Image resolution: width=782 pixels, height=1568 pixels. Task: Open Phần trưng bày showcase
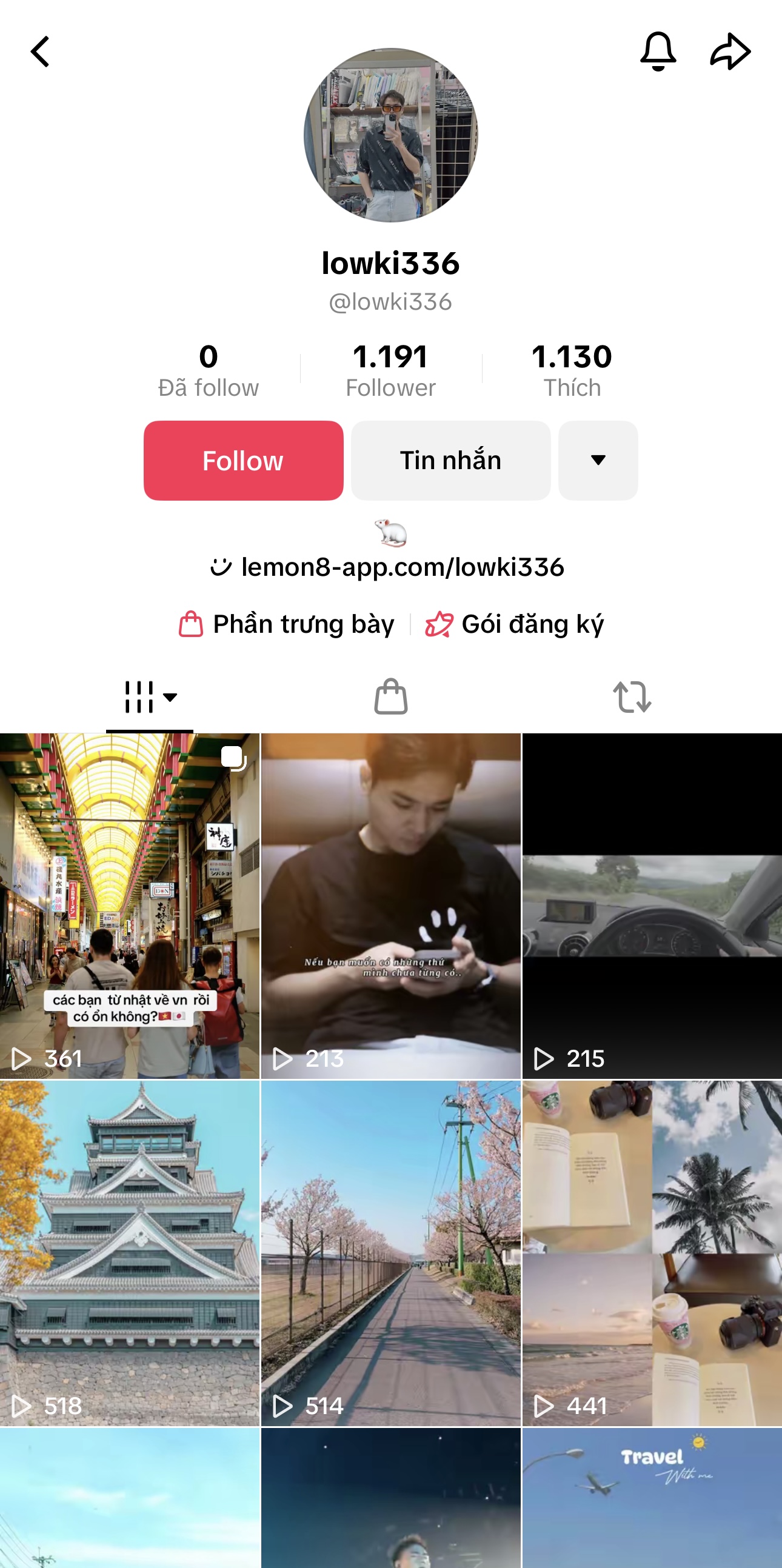click(x=287, y=624)
